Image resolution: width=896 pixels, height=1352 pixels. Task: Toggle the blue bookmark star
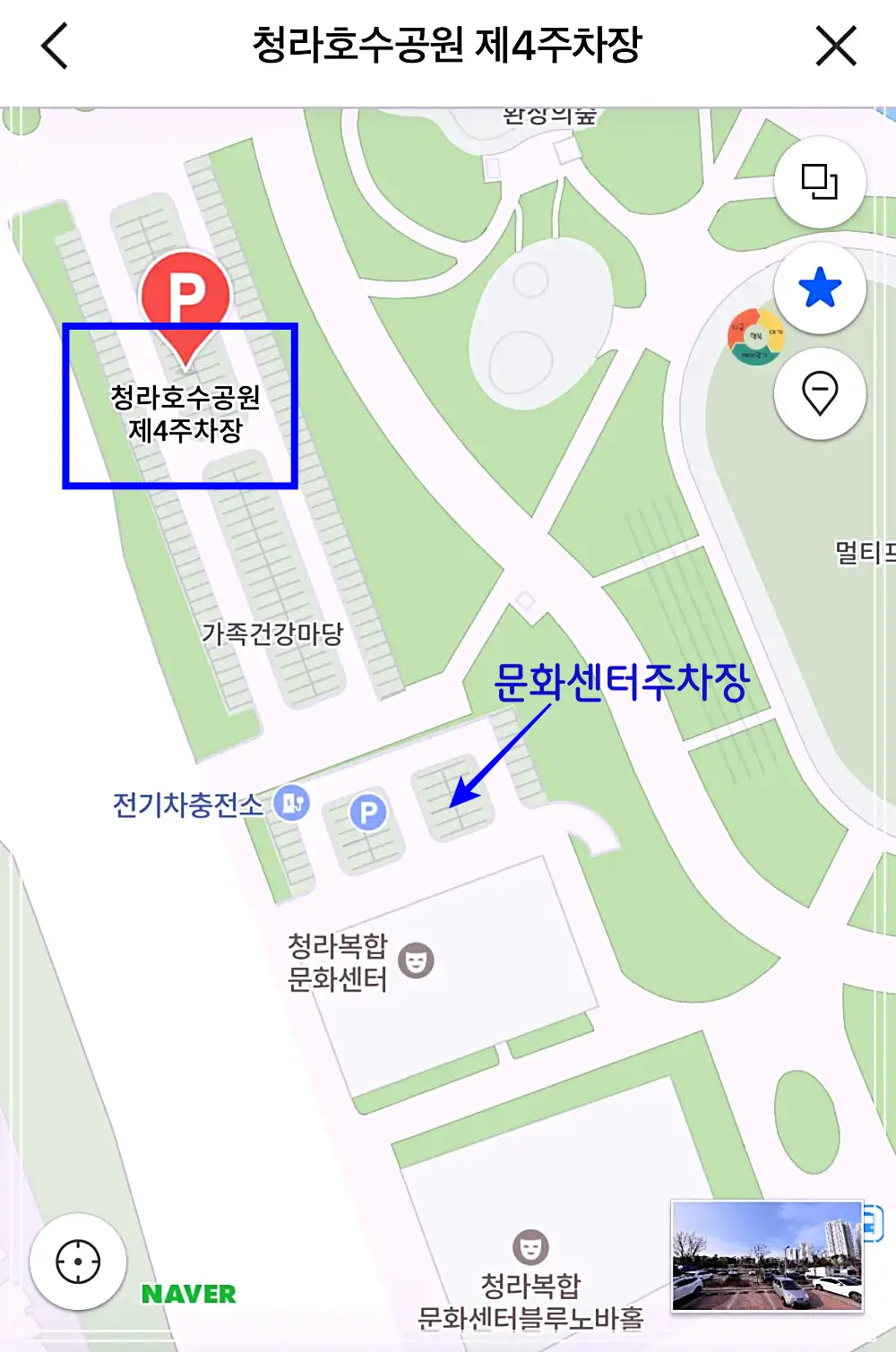tap(818, 287)
